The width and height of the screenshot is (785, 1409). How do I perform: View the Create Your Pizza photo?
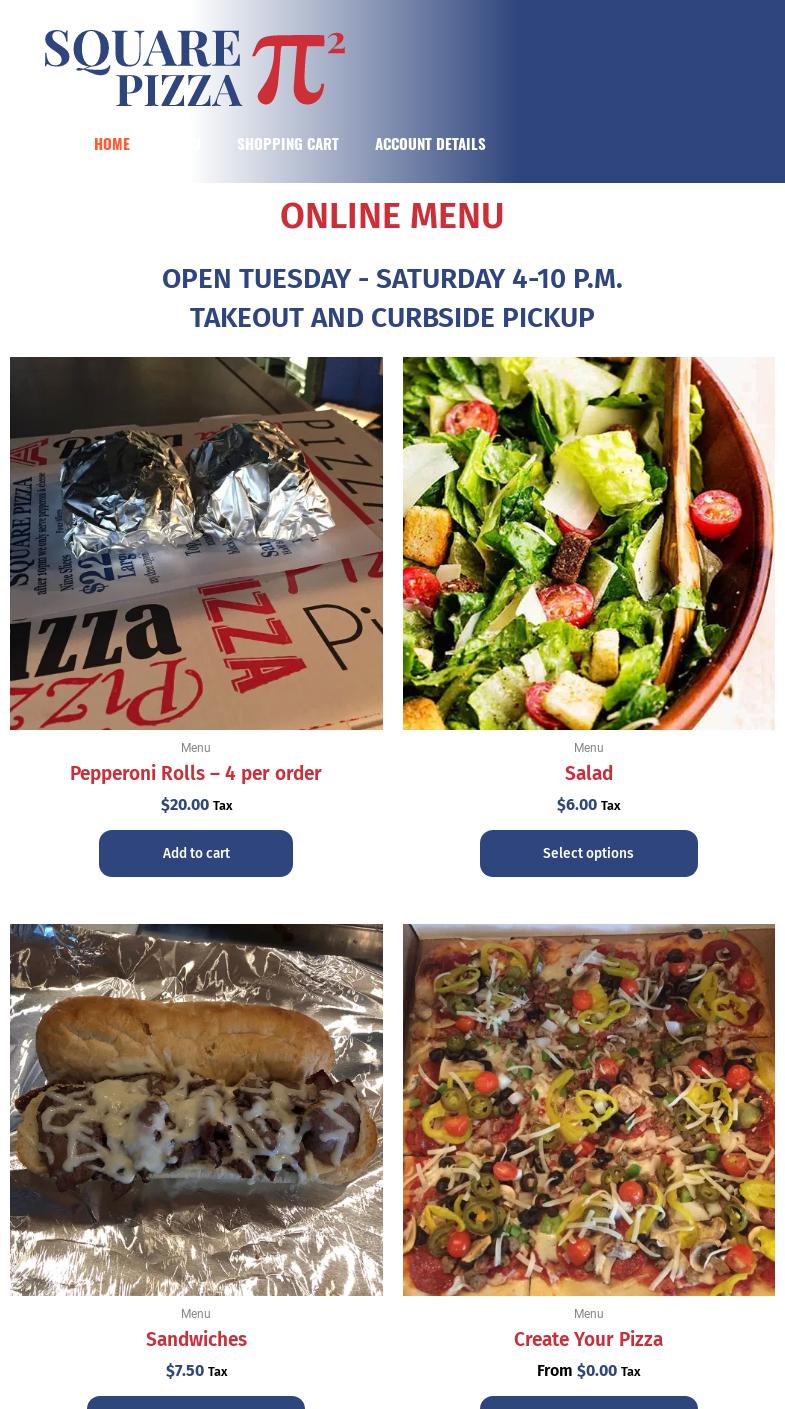point(589,1110)
